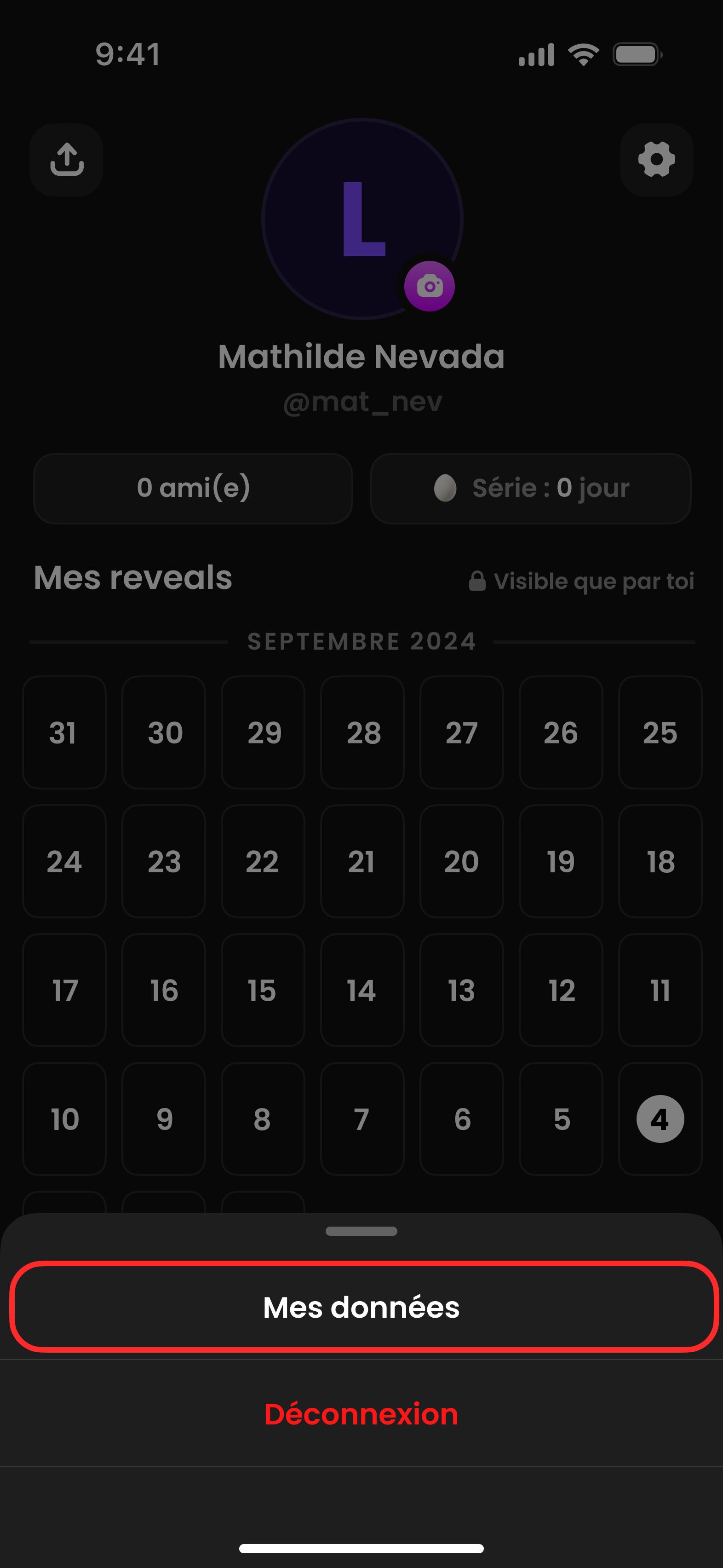This screenshot has height=1568, width=723.
Task: Select day 20 in the calendar
Action: pos(461,861)
